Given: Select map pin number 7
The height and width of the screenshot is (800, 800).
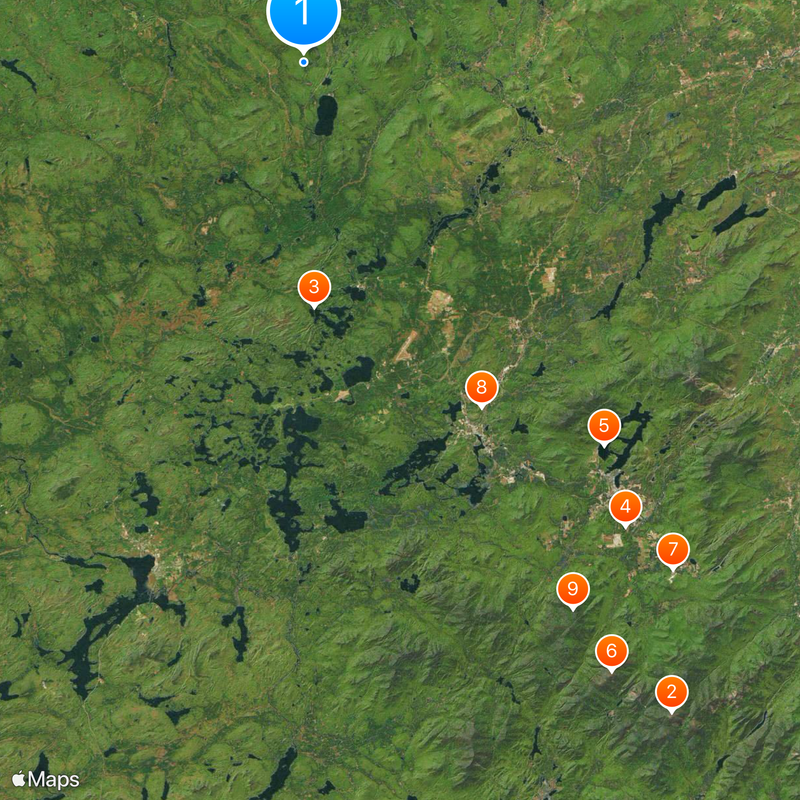Looking at the screenshot, I should [673, 549].
